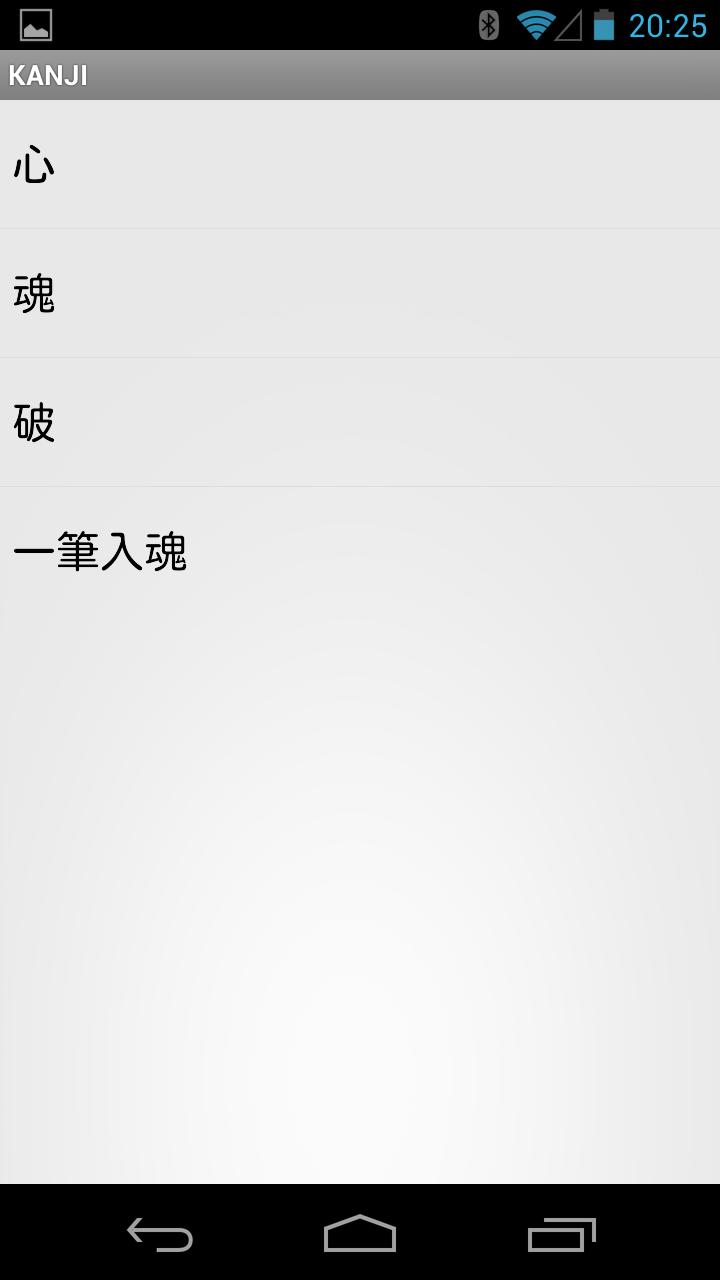720x1280 pixels.
Task: Open the Recent apps switcher
Action: tap(560, 1237)
